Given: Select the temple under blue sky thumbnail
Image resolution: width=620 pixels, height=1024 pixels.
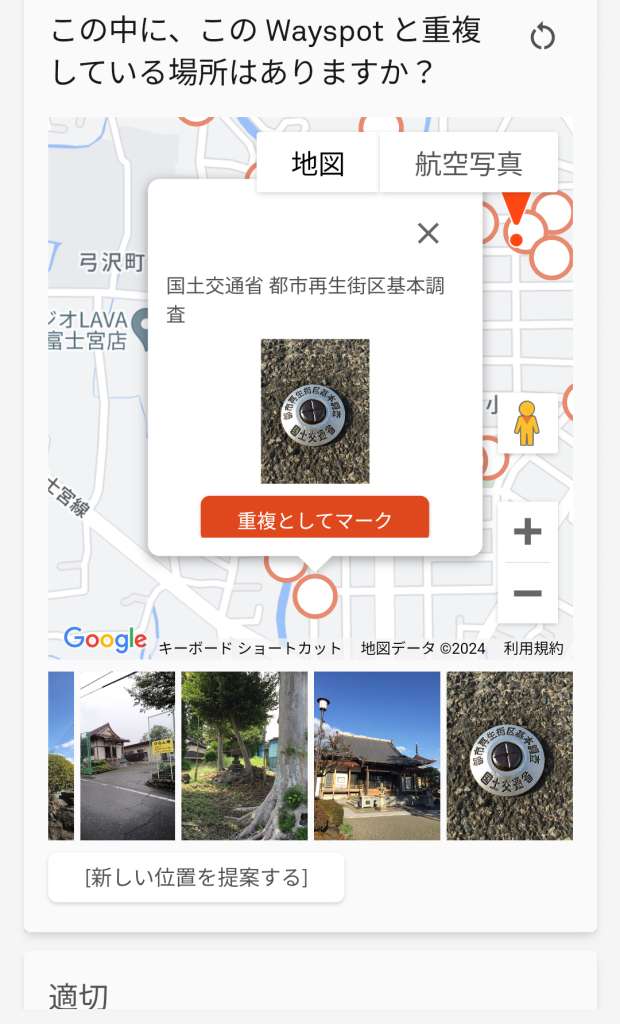Looking at the screenshot, I should coord(377,755).
